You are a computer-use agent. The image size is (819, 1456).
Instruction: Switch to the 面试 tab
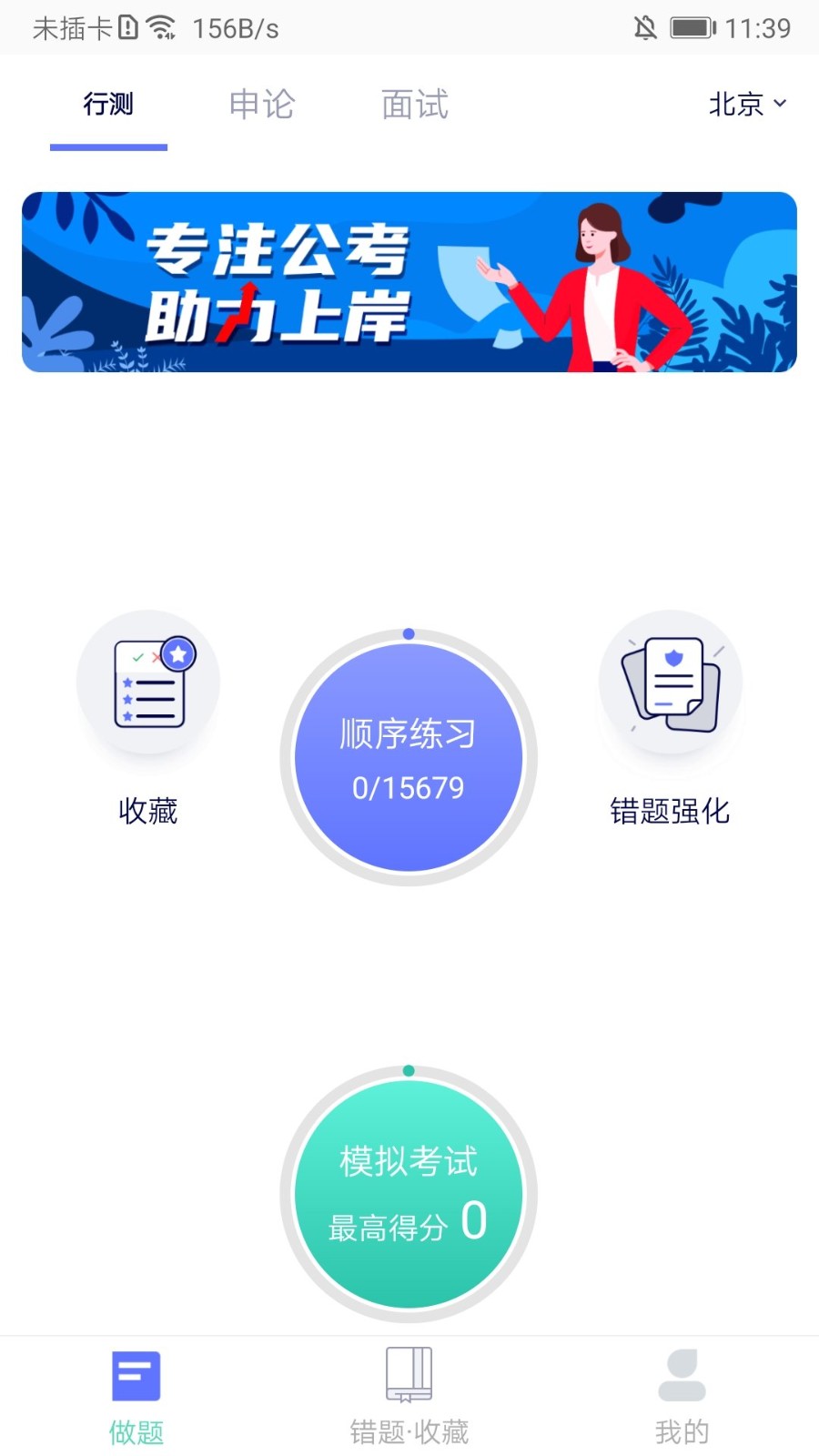pyautogui.click(x=414, y=105)
